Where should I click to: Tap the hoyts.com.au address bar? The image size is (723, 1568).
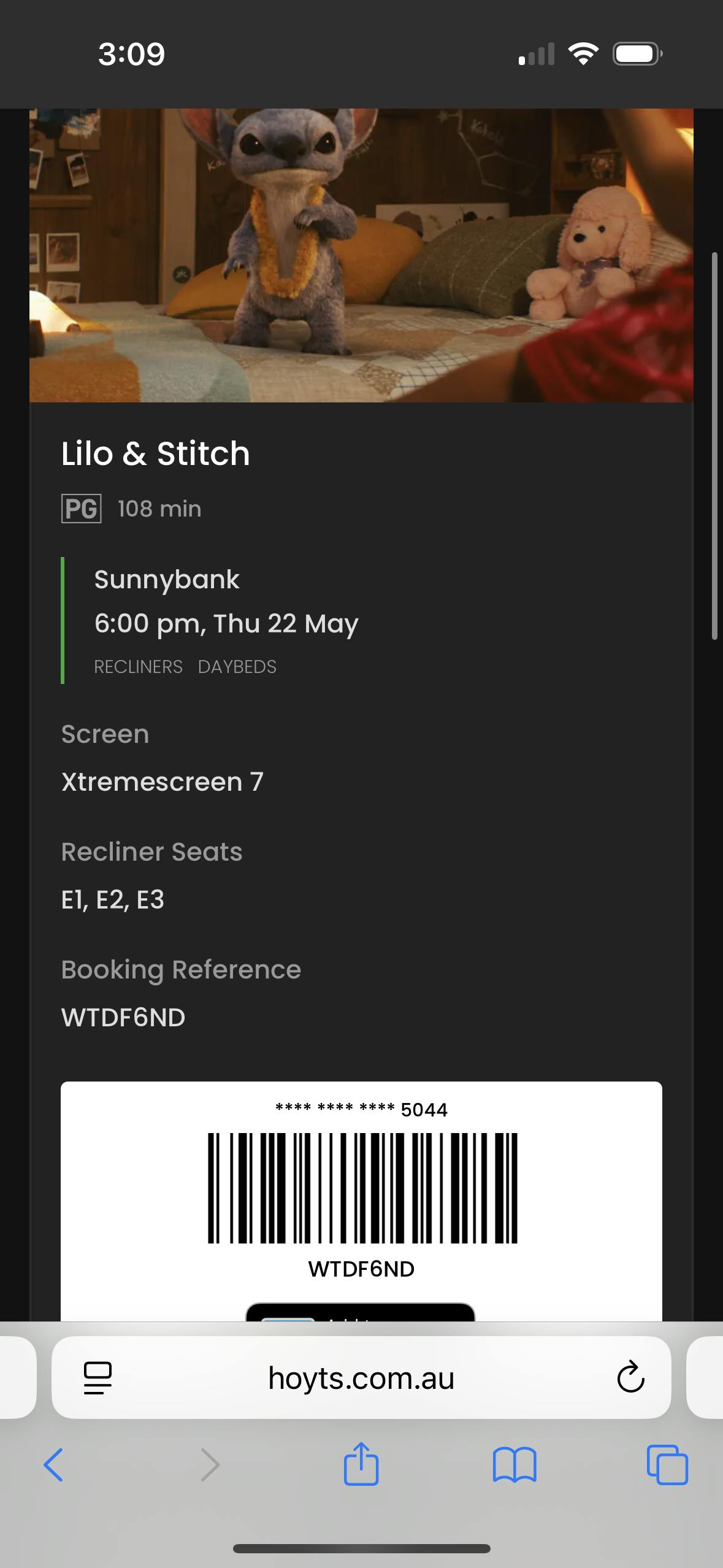point(361,1377)
